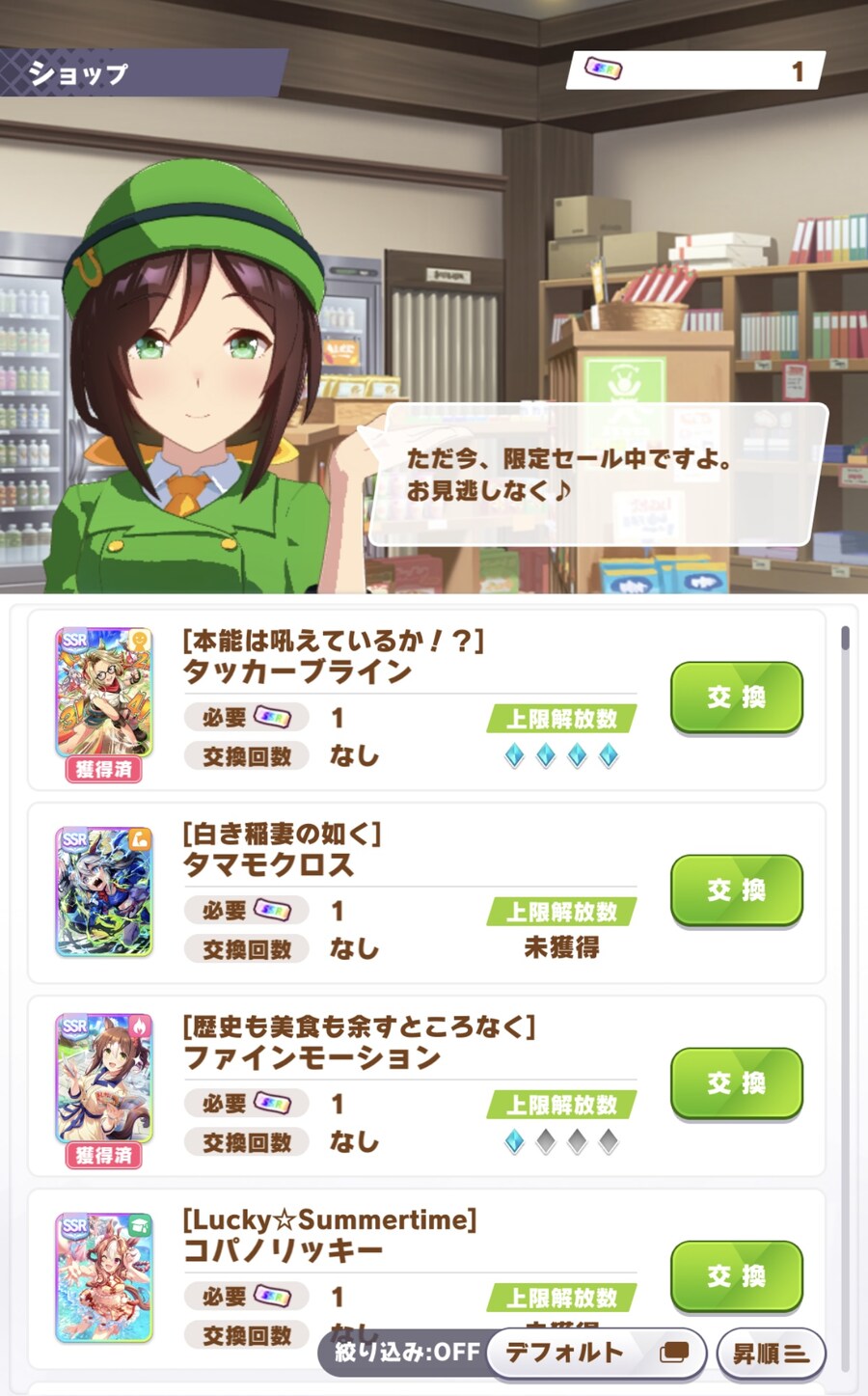Exchange for the タマモクロス card
Image resolution: width=868 pixels, height=1396 pixels.
pyautogui.click(x=736, y=890)
